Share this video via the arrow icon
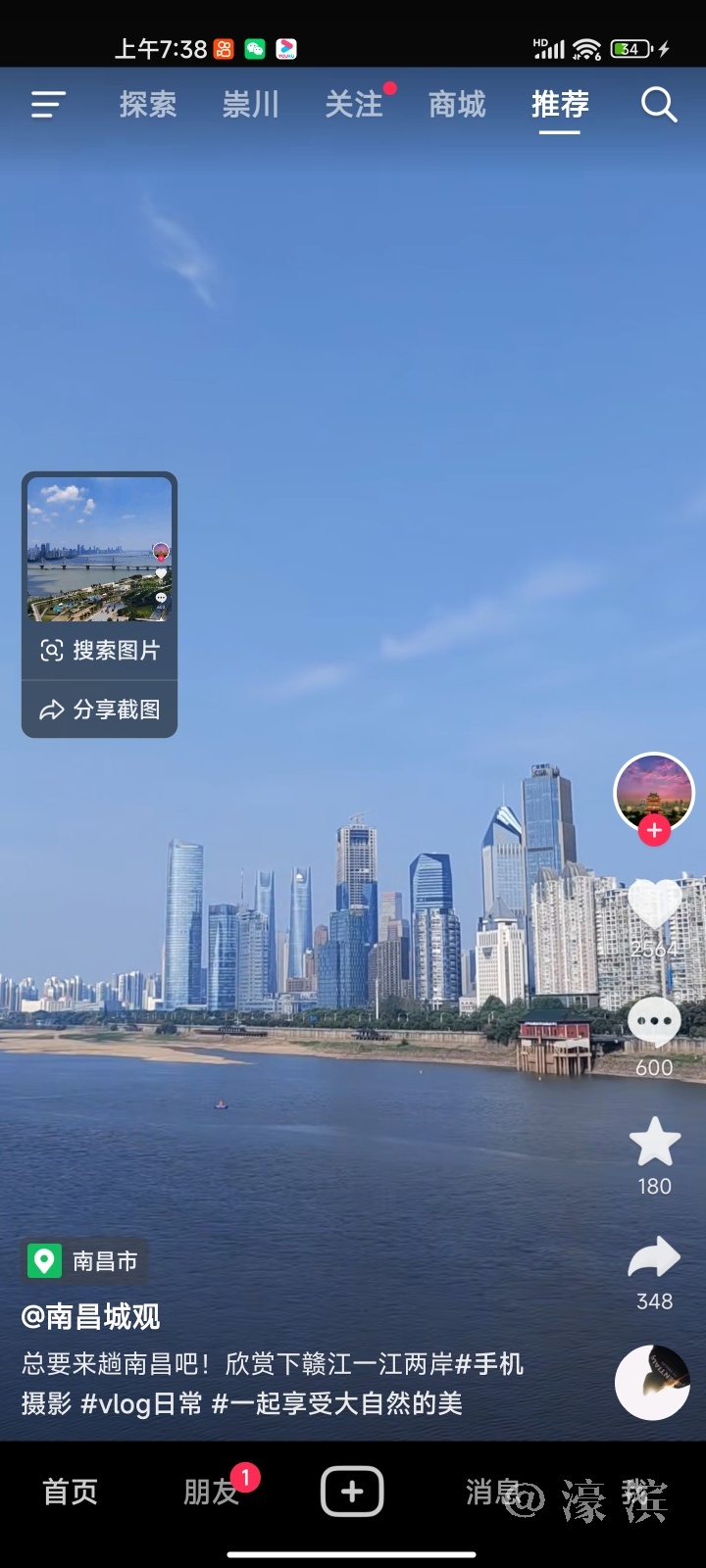 point(654,1258)
